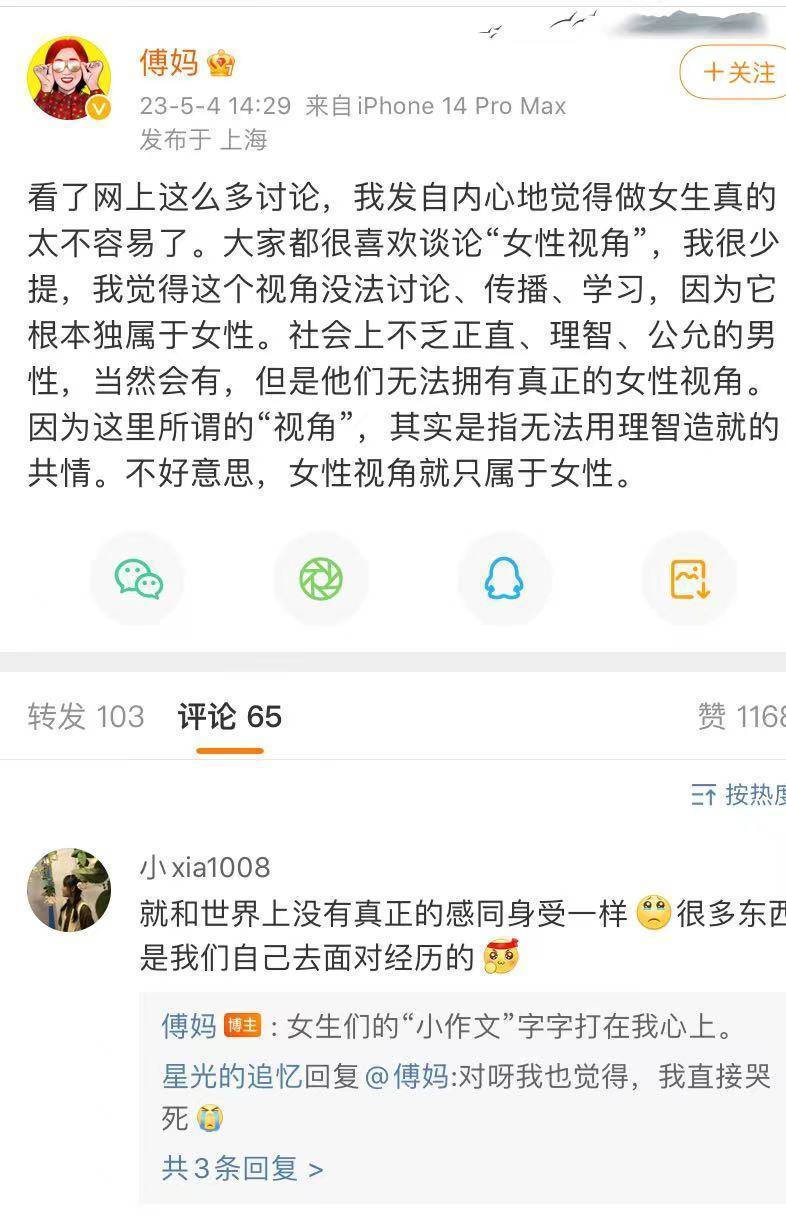This screenshot has height=1219, width=786.
Task: Open 傅妈's profile avatar
Action: 69,79
